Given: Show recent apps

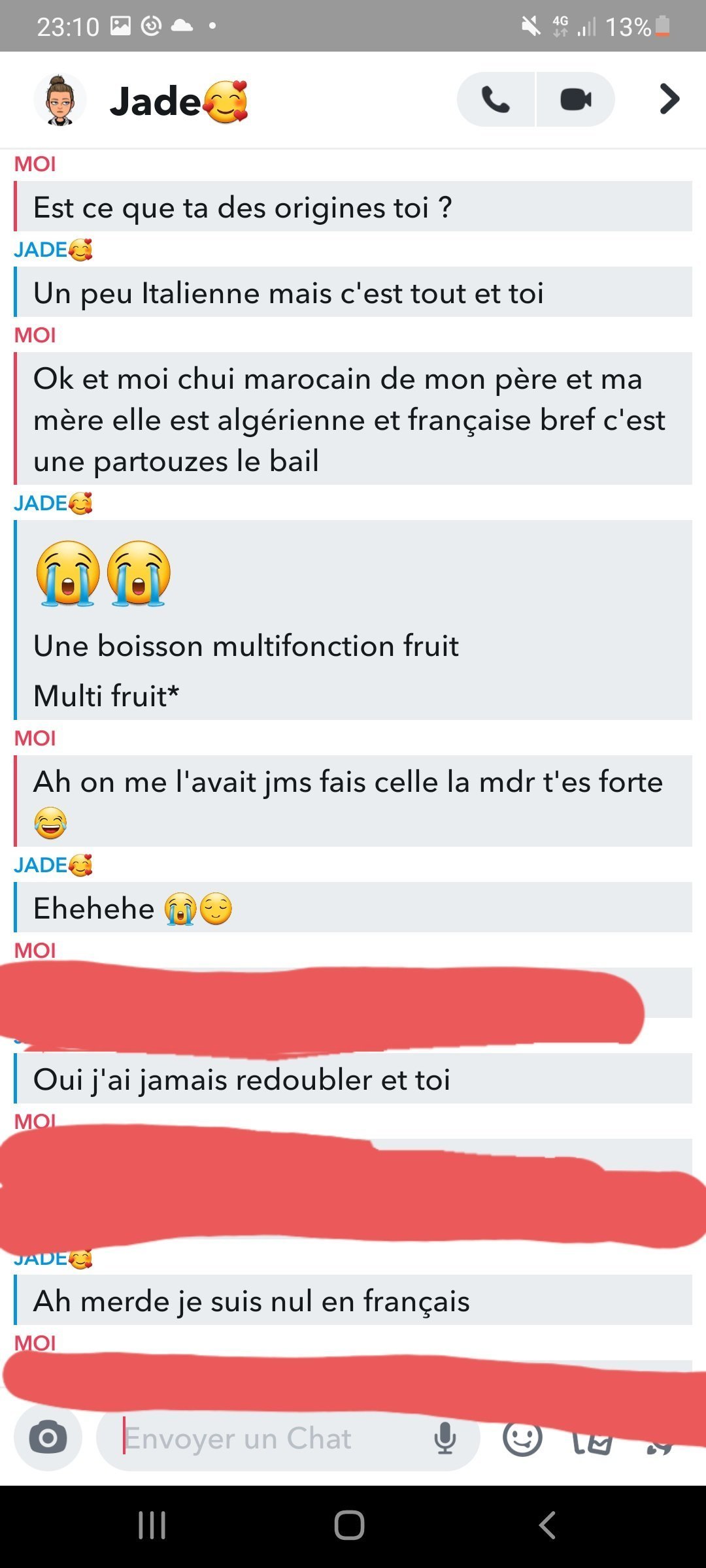Looking at the screenshot, I should (x=152, y=1526).
